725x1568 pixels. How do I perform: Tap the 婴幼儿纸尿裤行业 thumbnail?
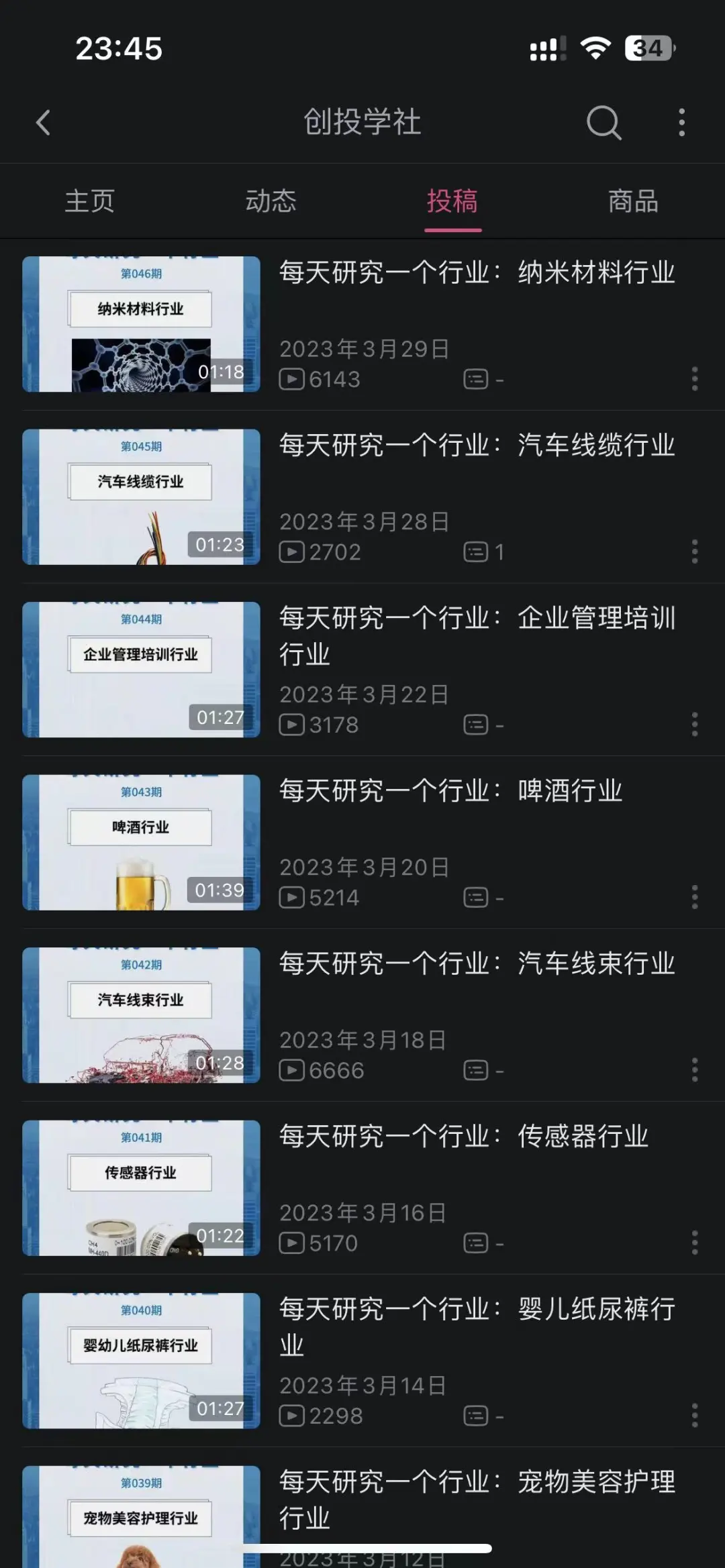tap(140, 1362)
